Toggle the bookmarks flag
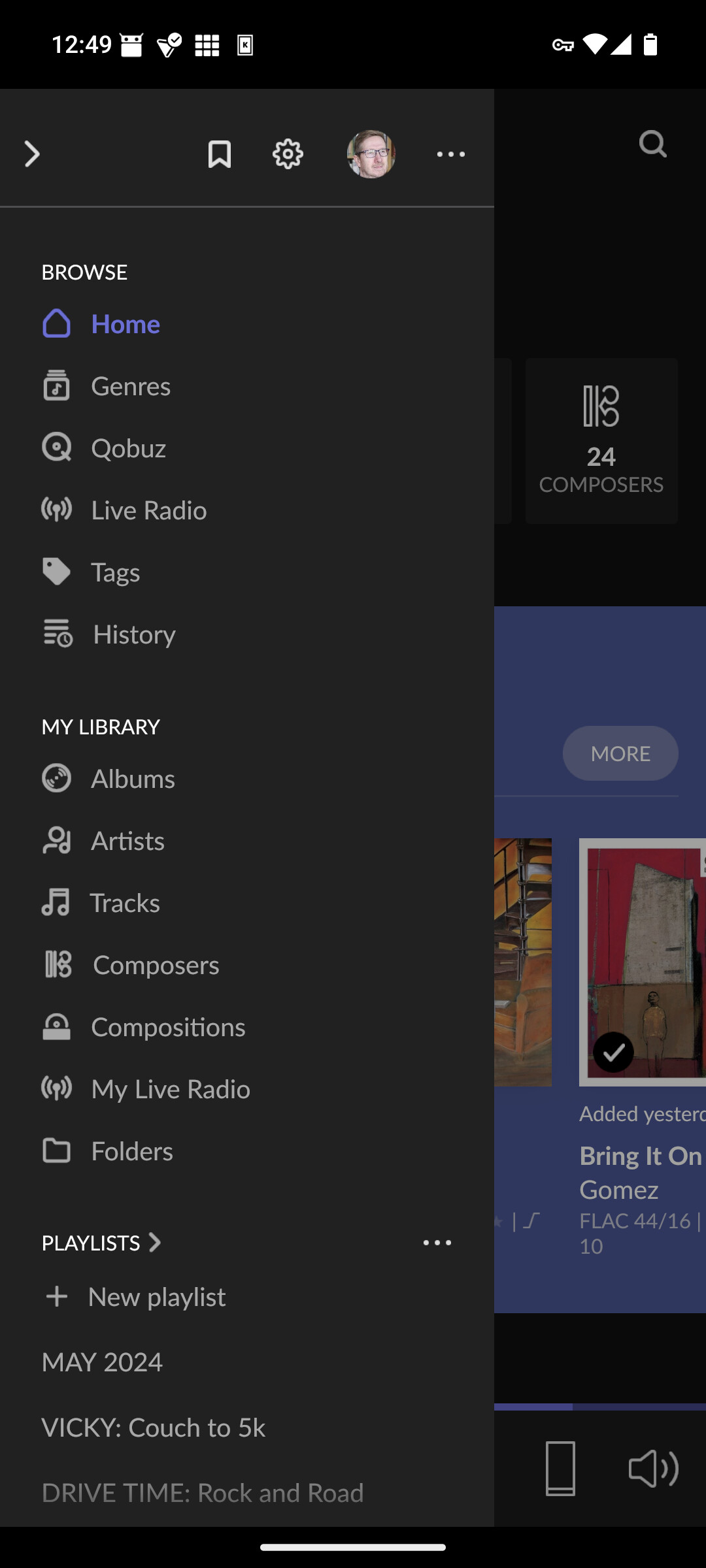Image resolution: width=706 pixels, height=1568 pixels. tap(219, 154)
